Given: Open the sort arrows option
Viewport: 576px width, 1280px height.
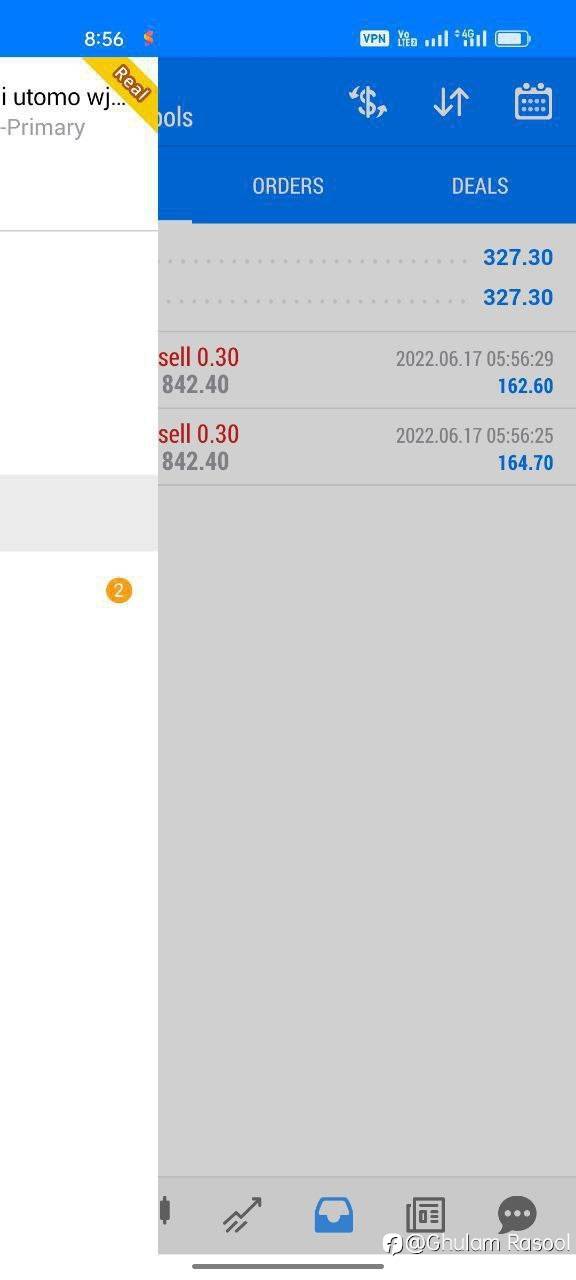Looking at the screenshot, I should [451, 103].
